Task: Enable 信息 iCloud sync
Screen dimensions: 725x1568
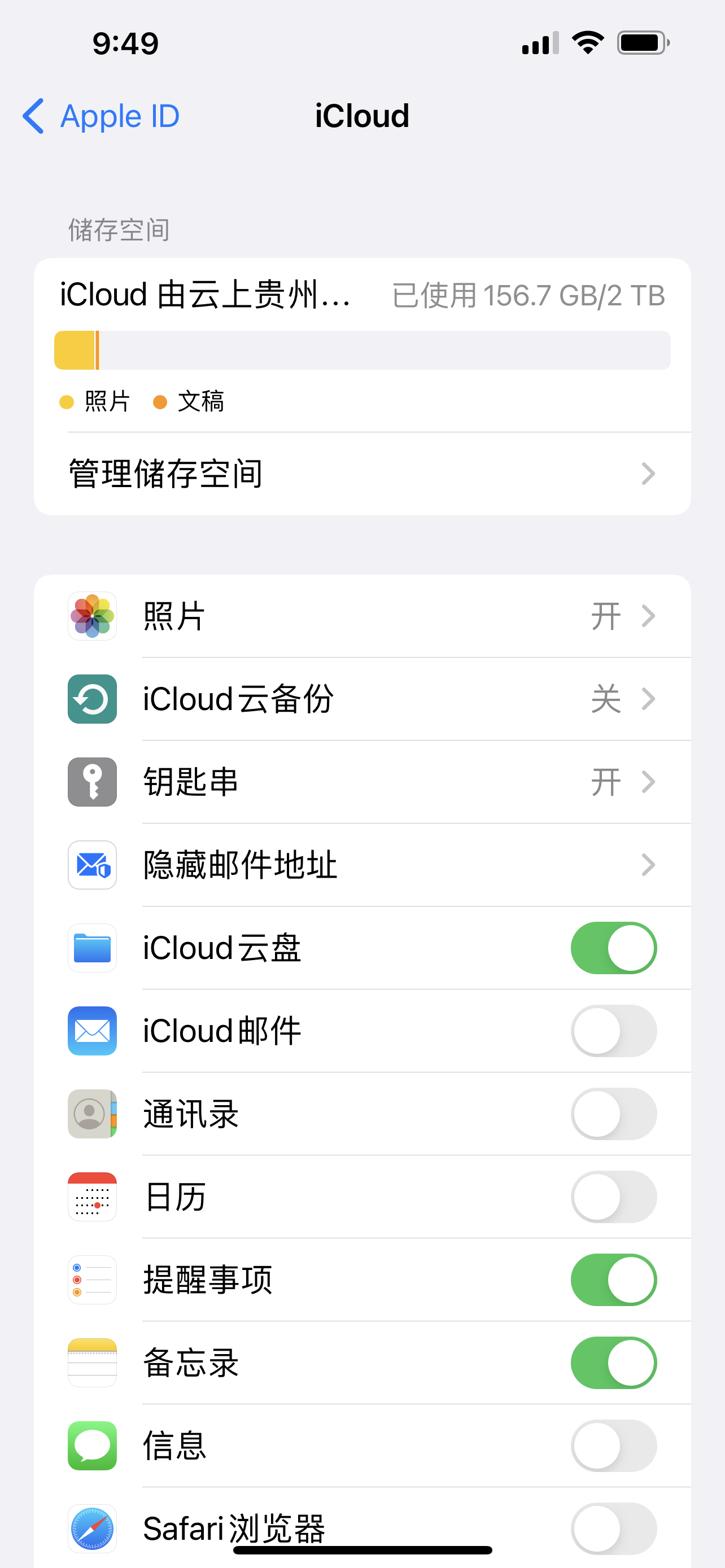Action: [x=613, y=1446]
